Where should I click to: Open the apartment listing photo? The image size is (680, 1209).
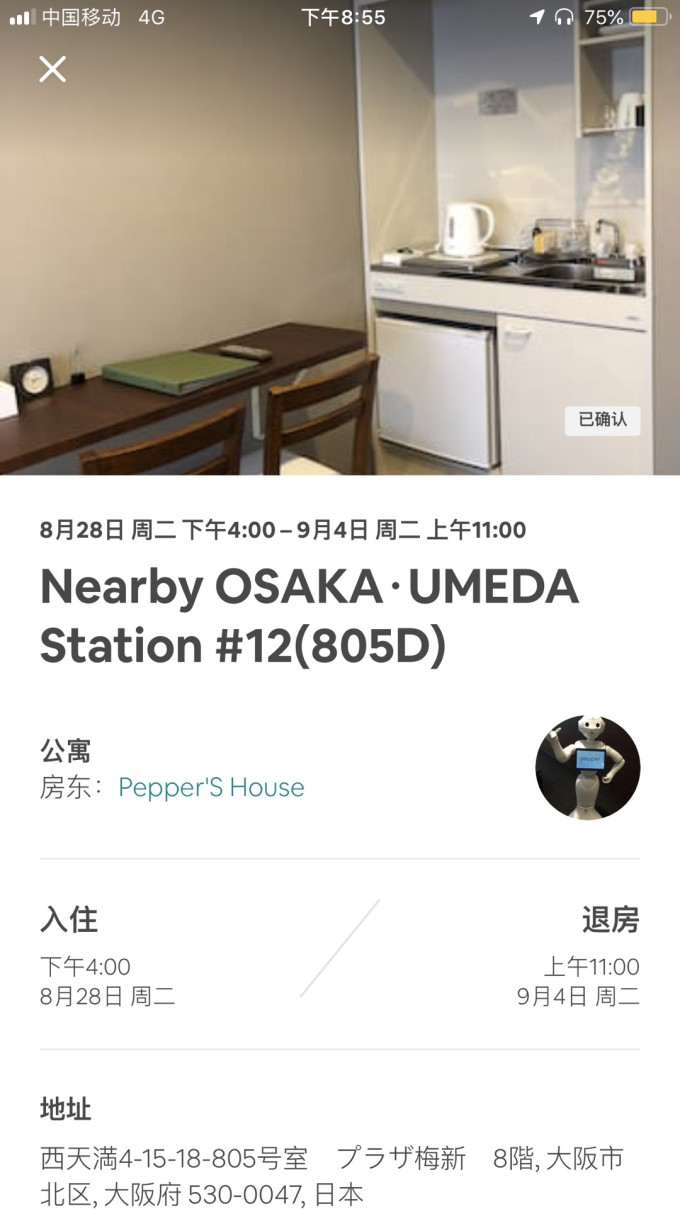click(340, 260)
